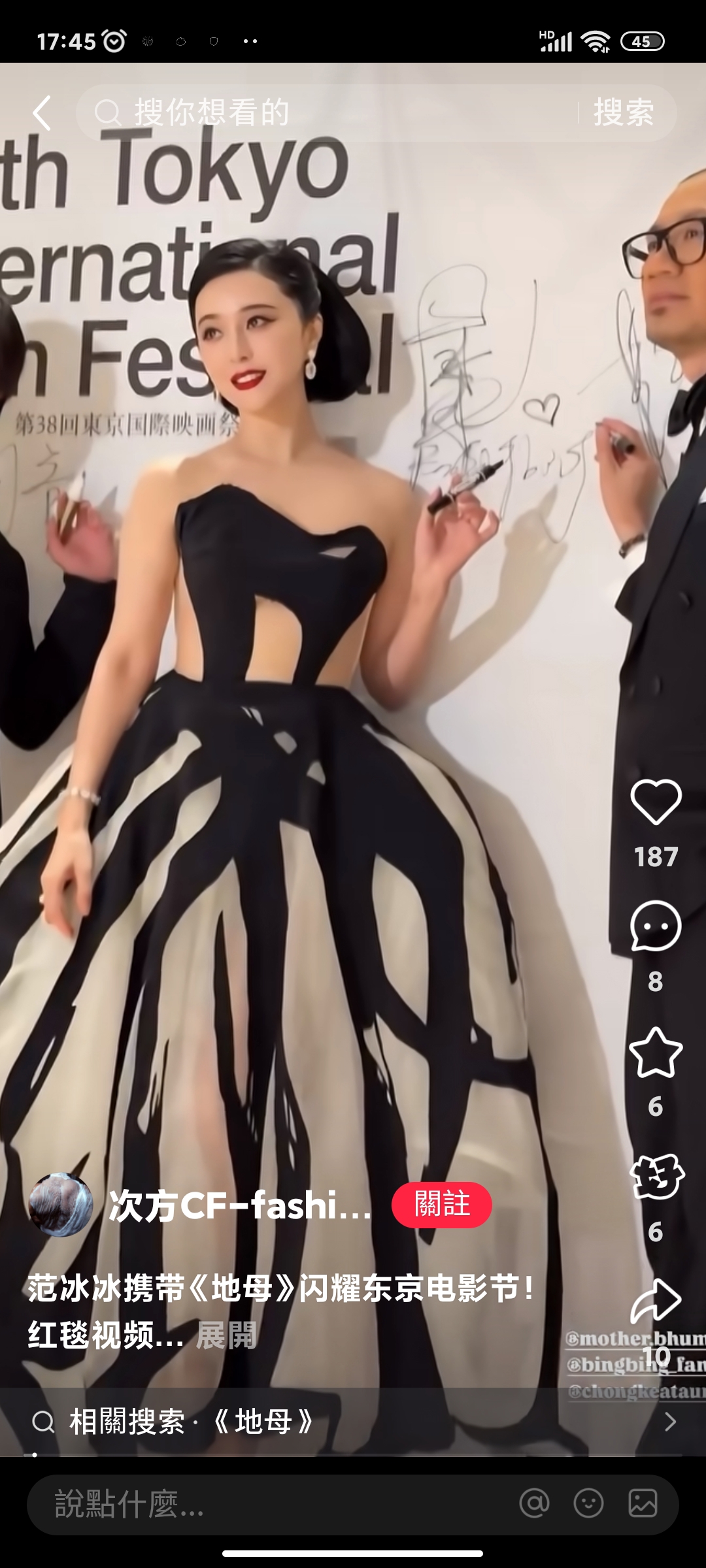Add video to favorites with the star
706x1568 pixels.
point(656,1052)
